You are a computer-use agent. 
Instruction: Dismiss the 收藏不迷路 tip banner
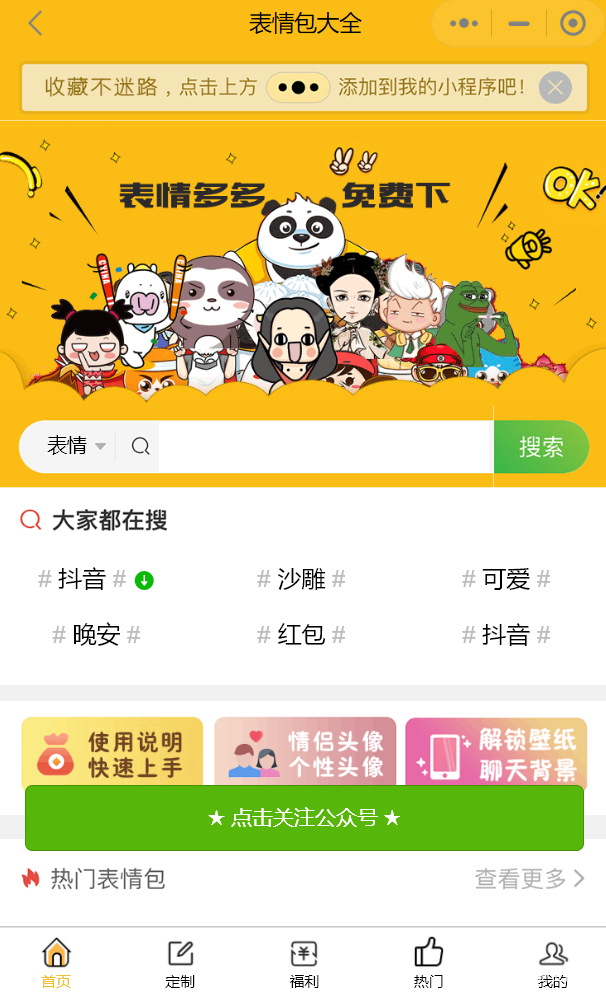(555, 87)
